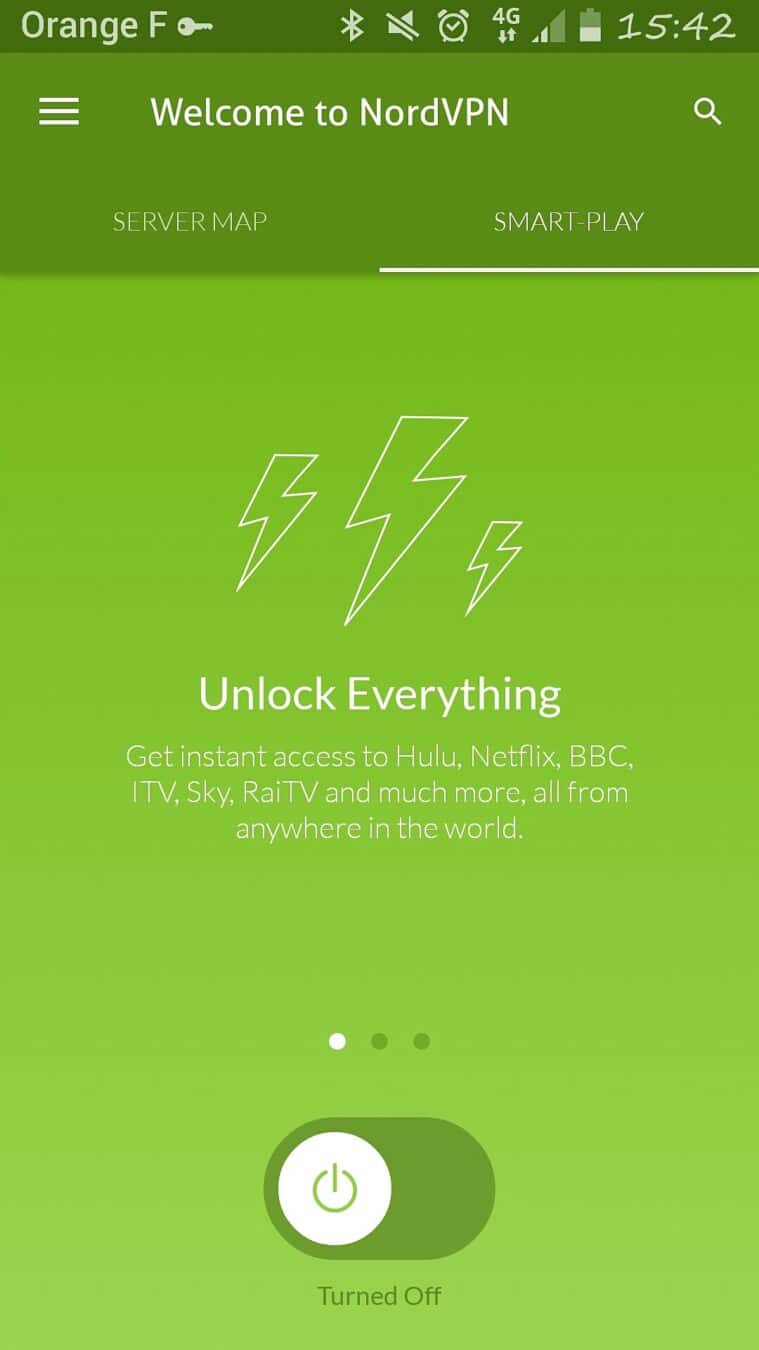Open the search magnifier icon
Screen dimensions: 759x1350
[x=707, y=112]
